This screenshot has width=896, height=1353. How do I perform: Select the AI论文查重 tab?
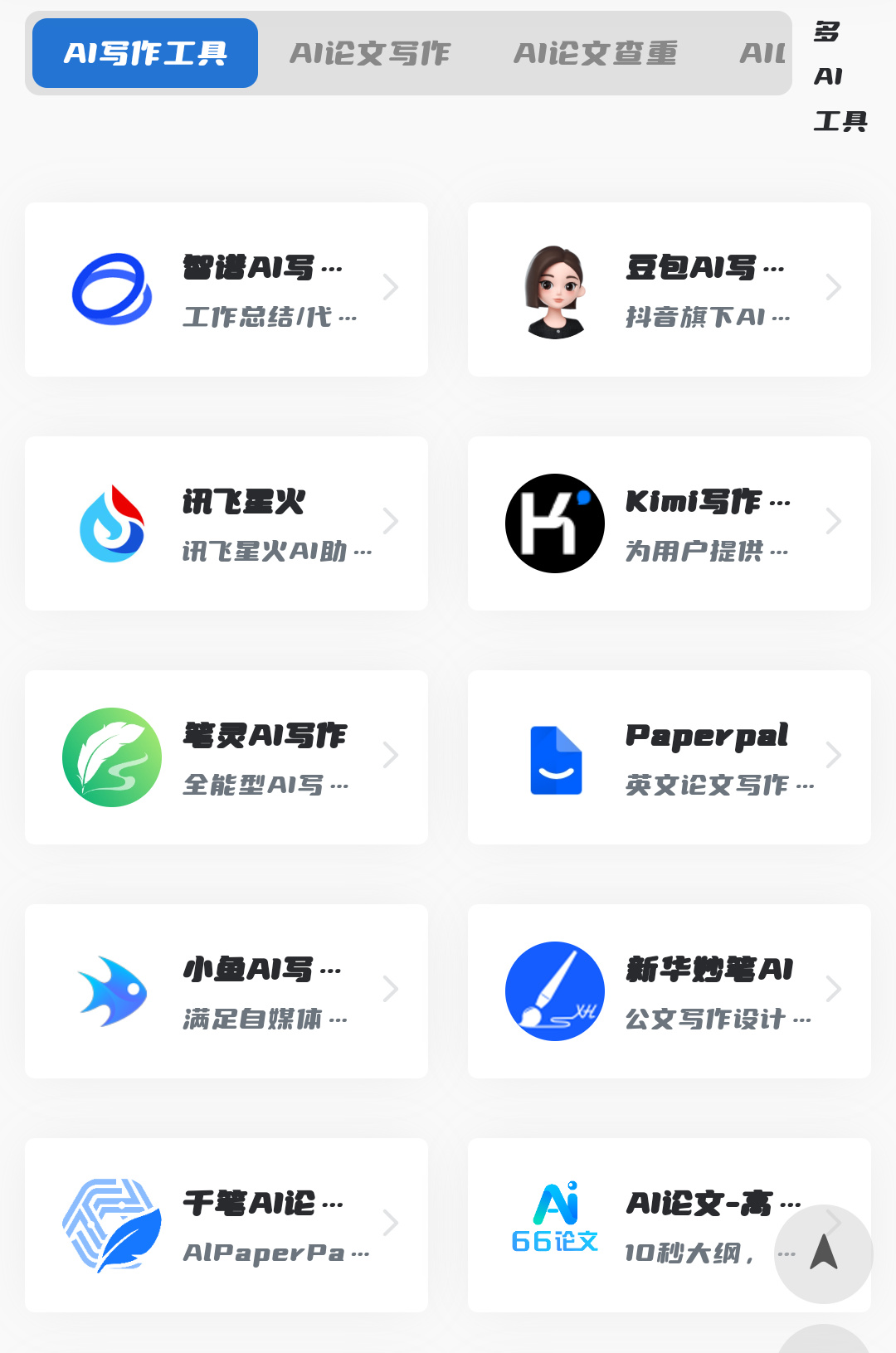595,54
